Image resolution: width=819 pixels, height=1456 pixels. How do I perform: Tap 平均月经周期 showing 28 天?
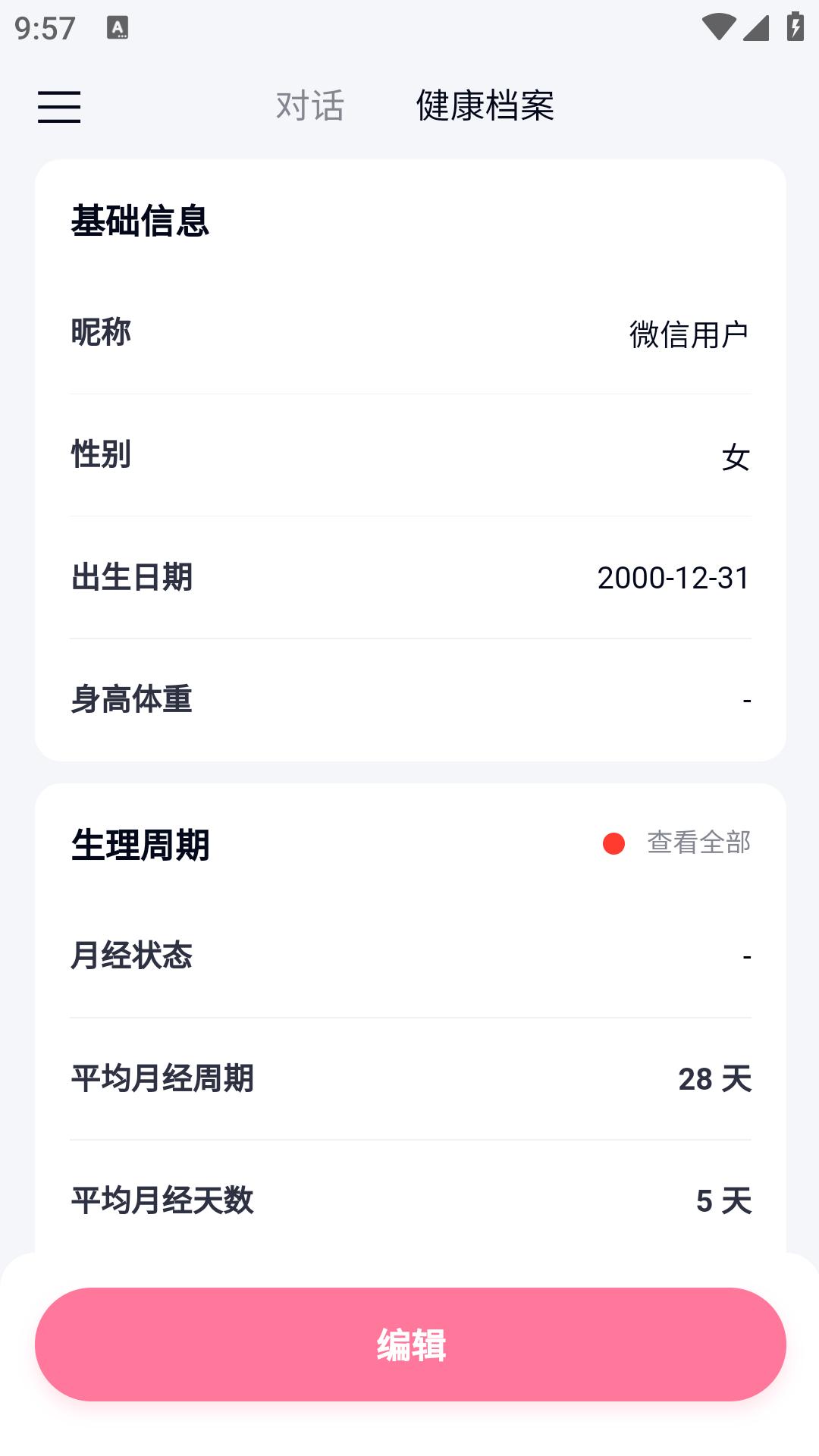pos(409,1080)
